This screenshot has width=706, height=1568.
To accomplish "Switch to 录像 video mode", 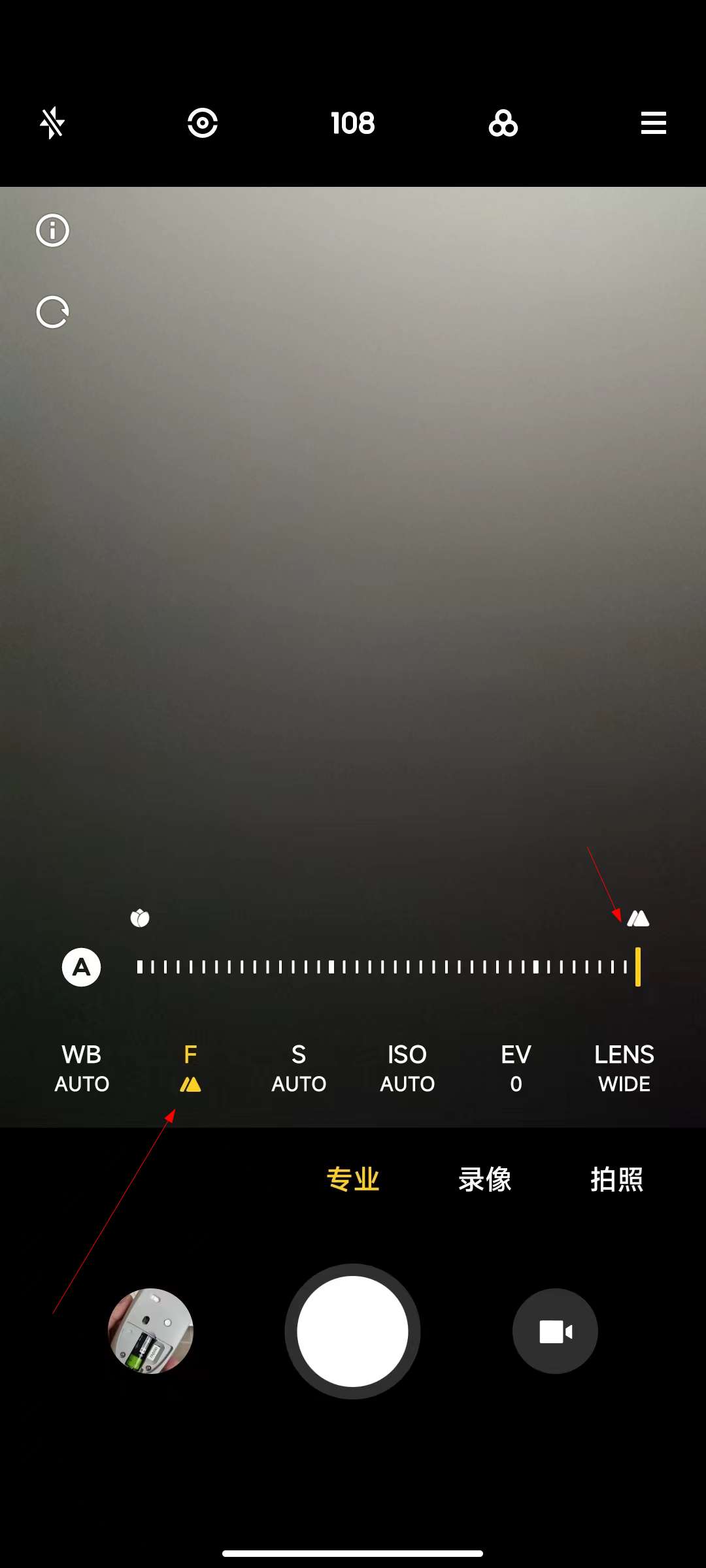I will point(485,1179).
